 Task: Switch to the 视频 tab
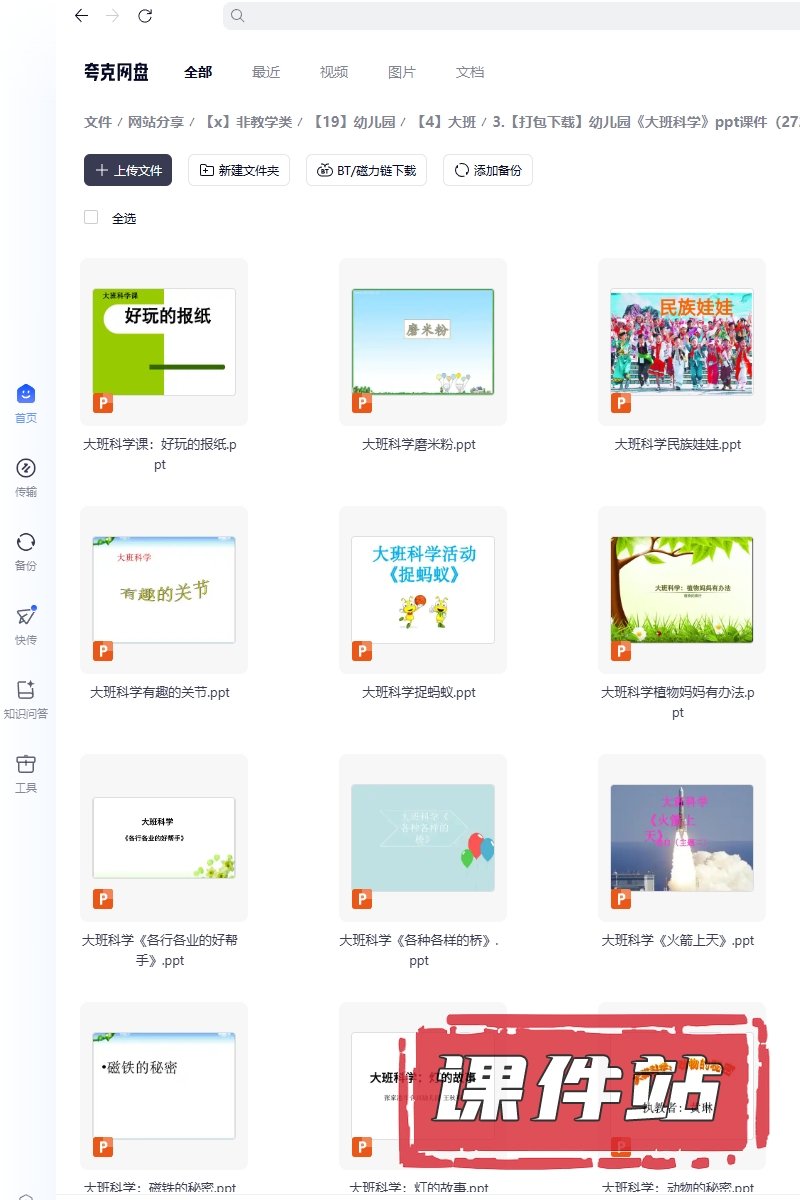pos(334,72)
